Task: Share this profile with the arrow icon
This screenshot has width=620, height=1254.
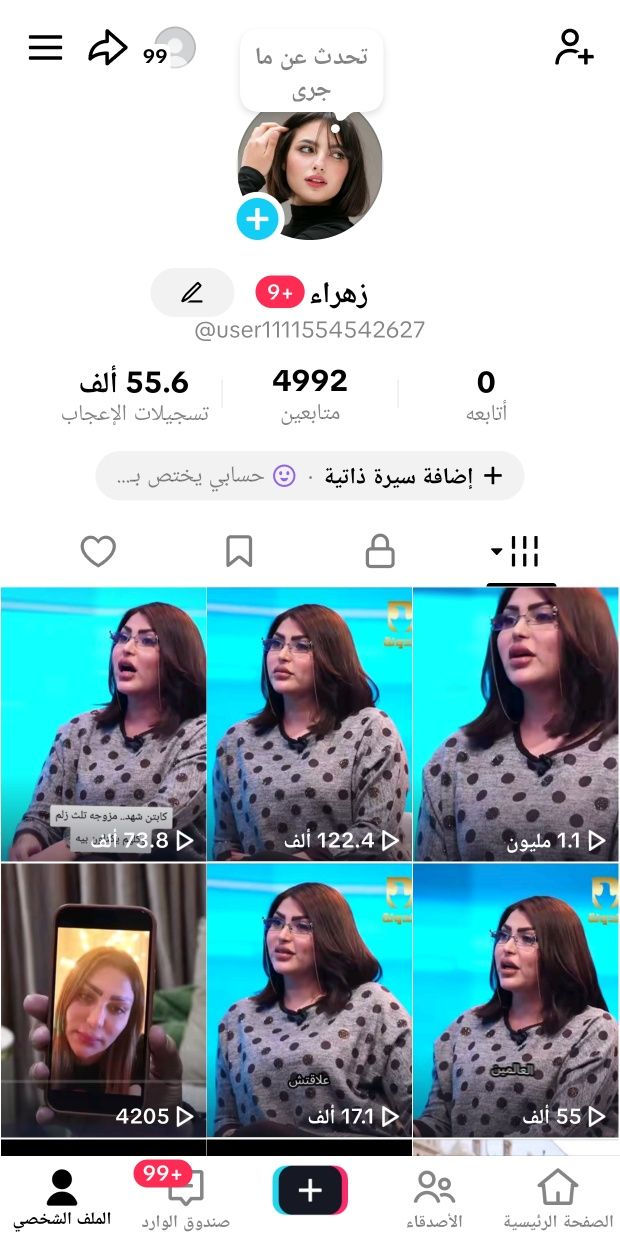Action: click(x=108, y=47)
